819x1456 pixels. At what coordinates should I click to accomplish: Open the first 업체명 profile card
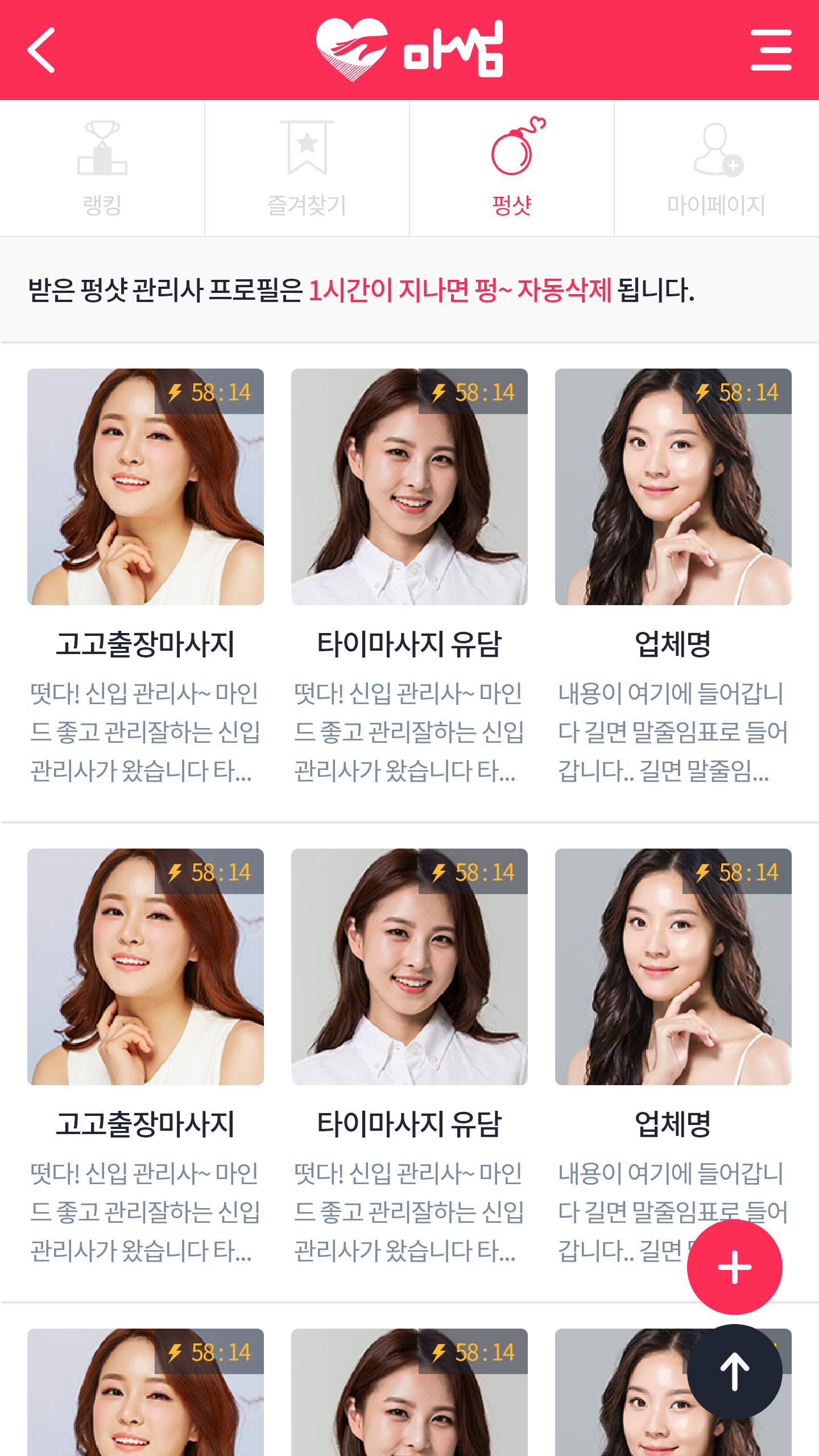[x=673, y=577]
